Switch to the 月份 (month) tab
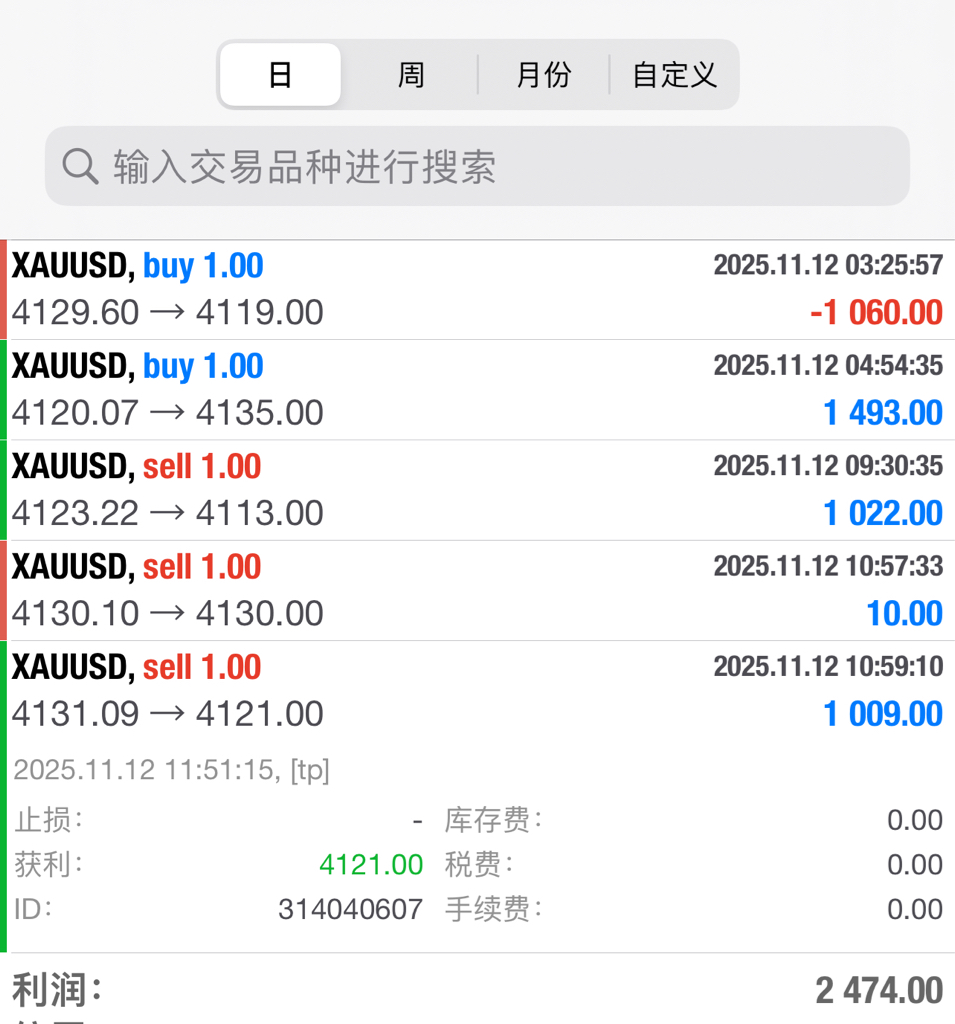 point(544,75)
